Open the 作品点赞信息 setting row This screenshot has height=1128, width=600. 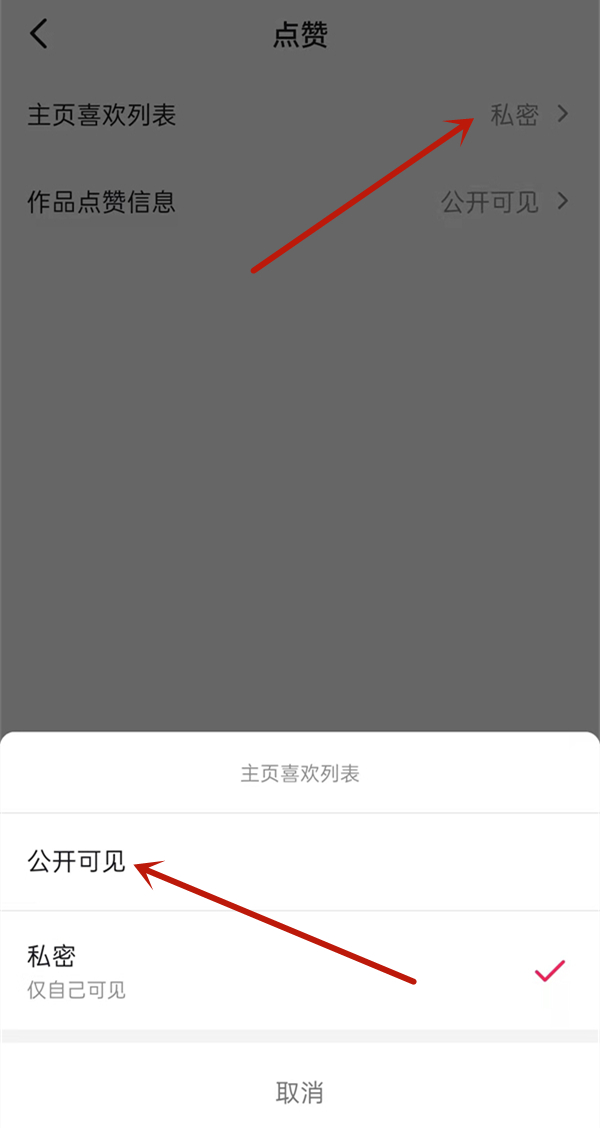click(300, 202)
